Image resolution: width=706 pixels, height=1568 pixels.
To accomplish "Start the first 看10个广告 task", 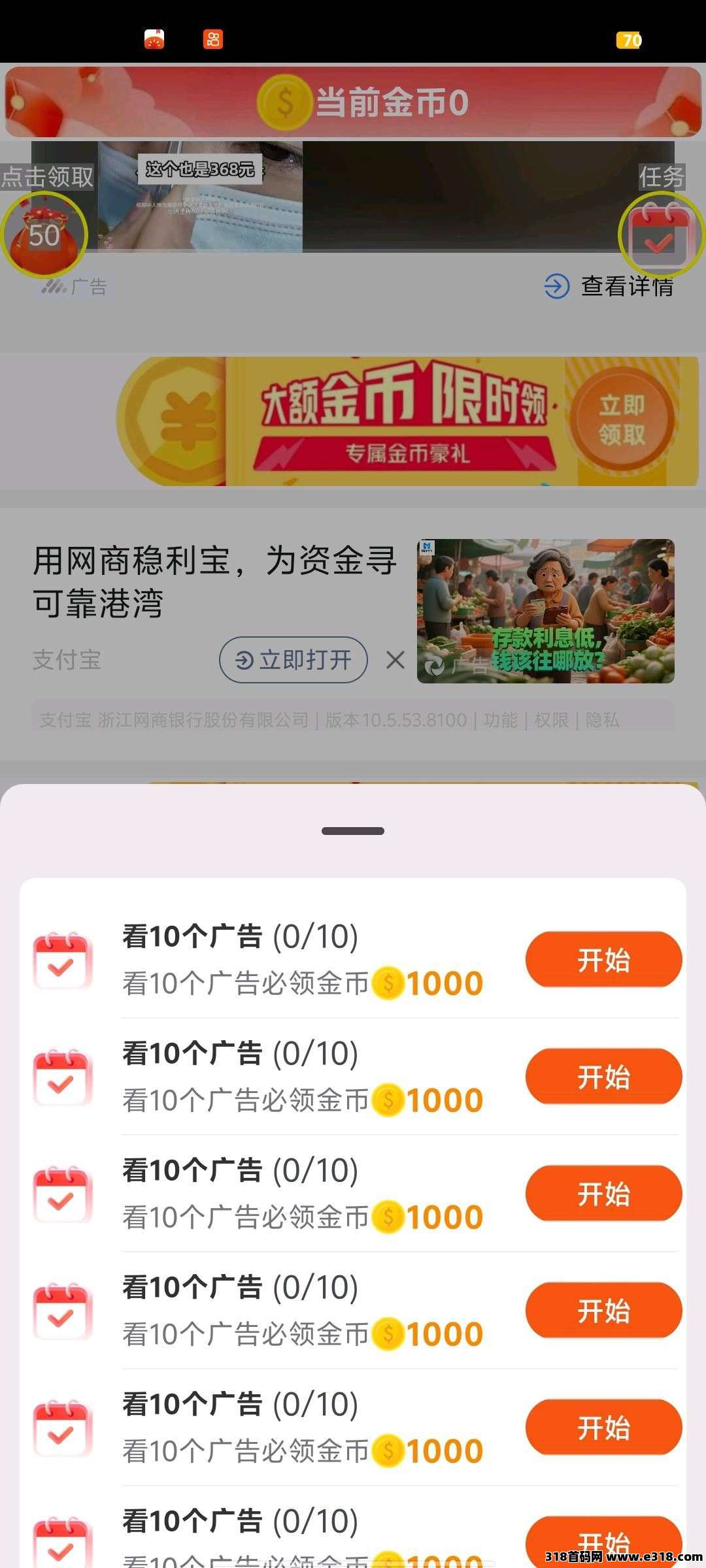I will tap(603, 960).
